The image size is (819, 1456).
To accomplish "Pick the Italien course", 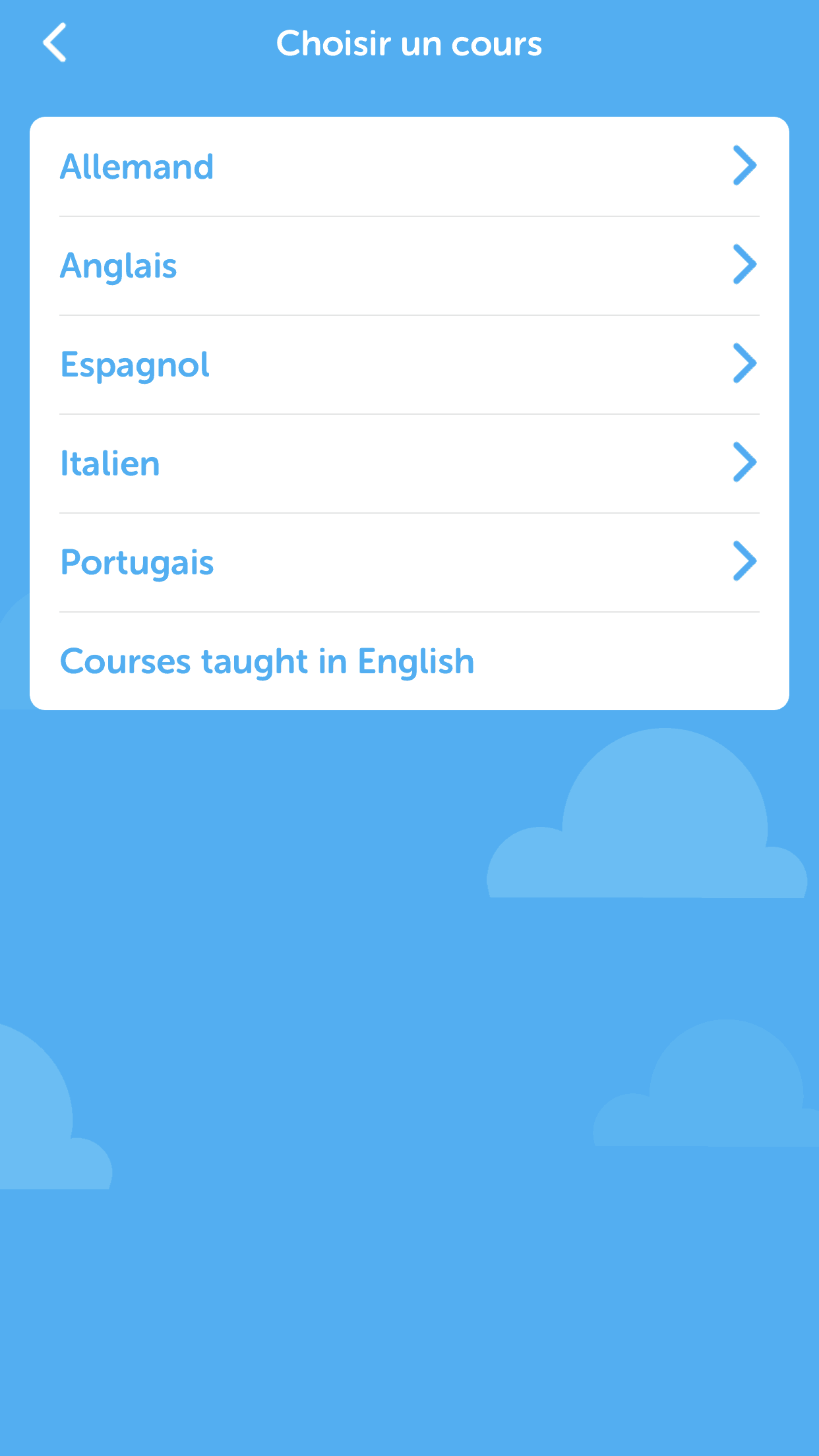I will [409, 463].
